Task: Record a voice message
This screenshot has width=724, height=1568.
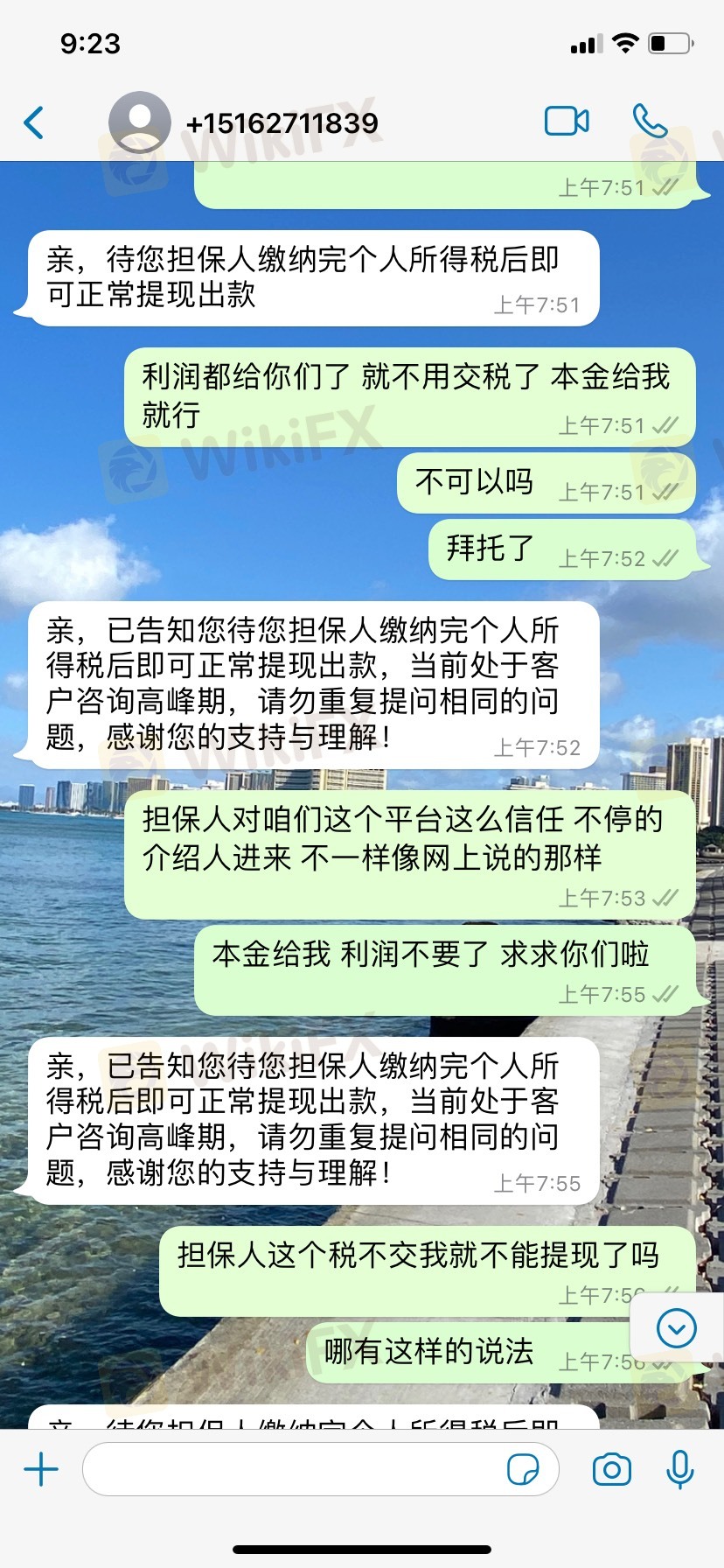Action: coord(679,1469)
